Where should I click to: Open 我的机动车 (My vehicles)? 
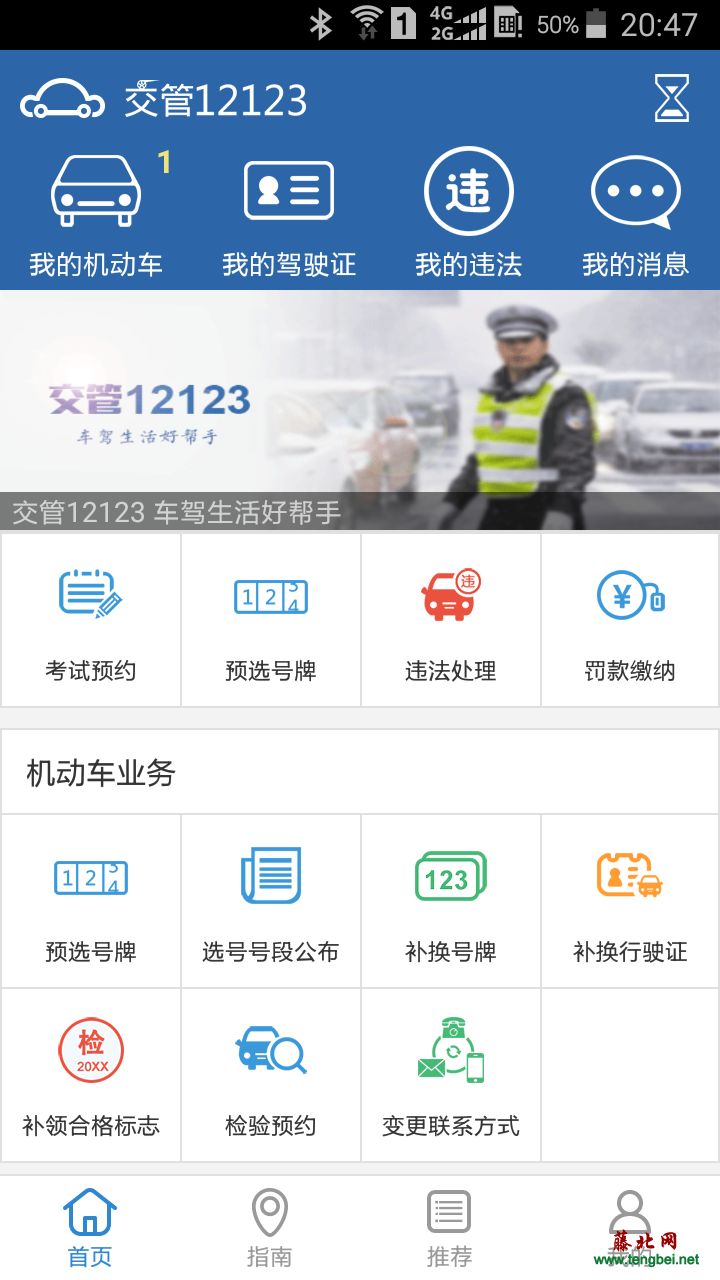pos(95,215)
